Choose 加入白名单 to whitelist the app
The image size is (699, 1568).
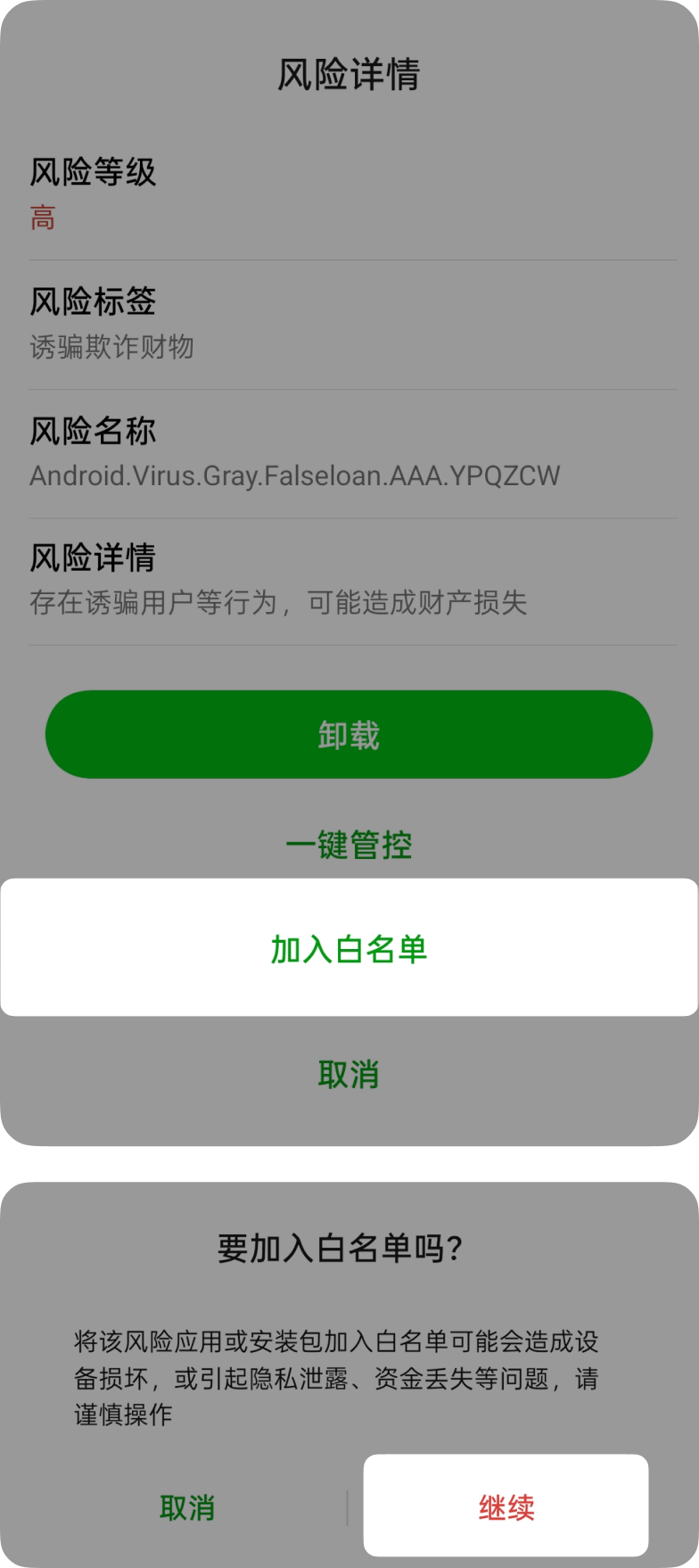349,947
